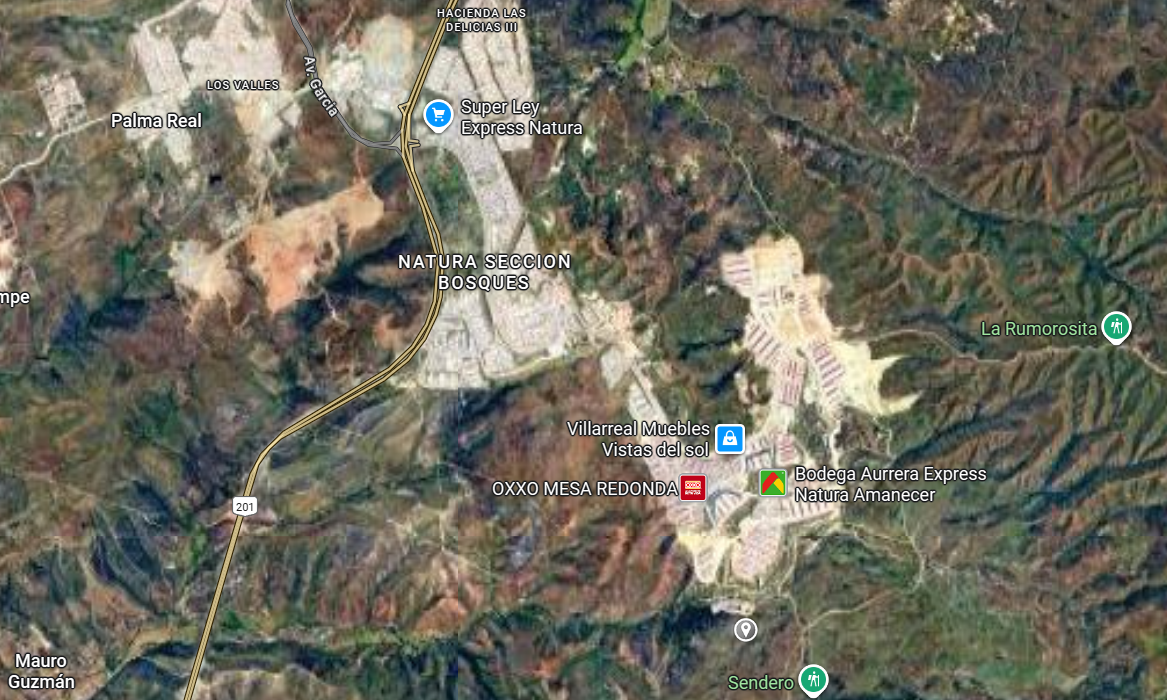Open the Super Ley Express Natura marker

click(x=438, y=115)
